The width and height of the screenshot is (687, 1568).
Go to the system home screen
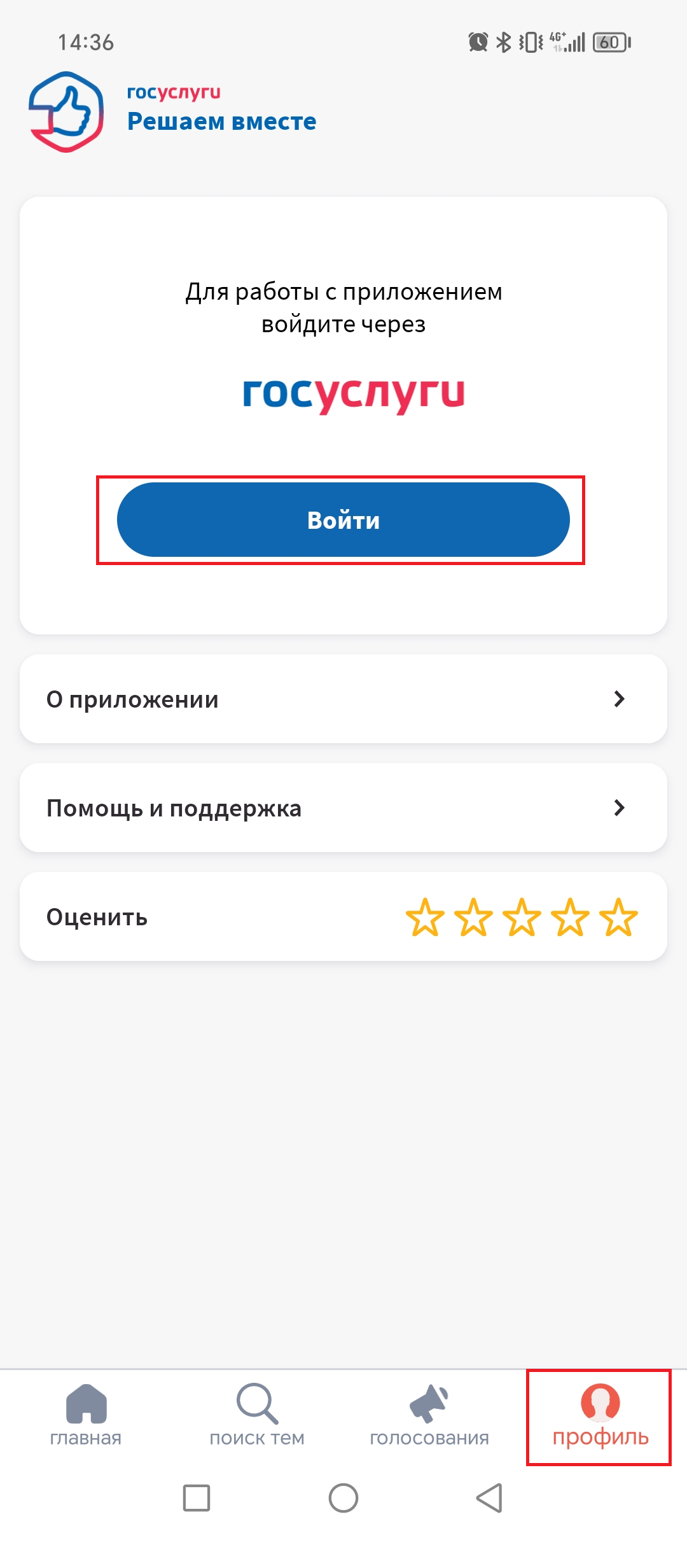point(343,1497)
